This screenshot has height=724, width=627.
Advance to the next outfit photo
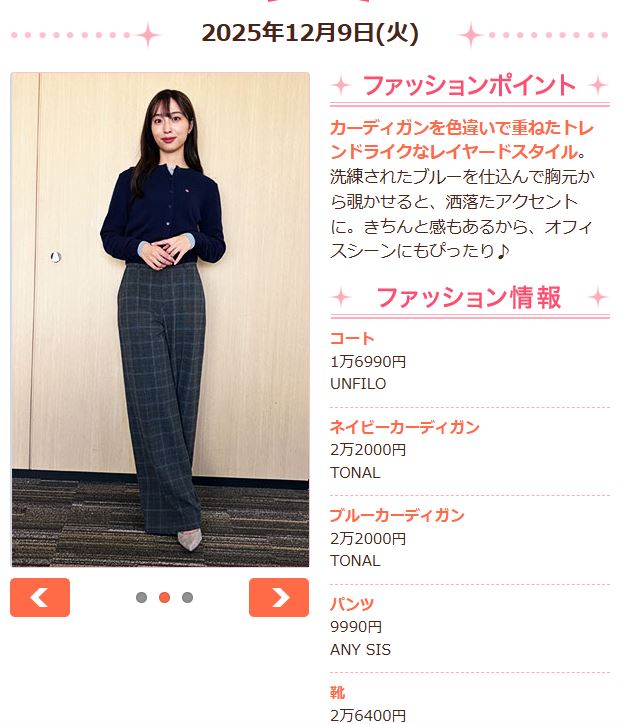pos(279,597)
